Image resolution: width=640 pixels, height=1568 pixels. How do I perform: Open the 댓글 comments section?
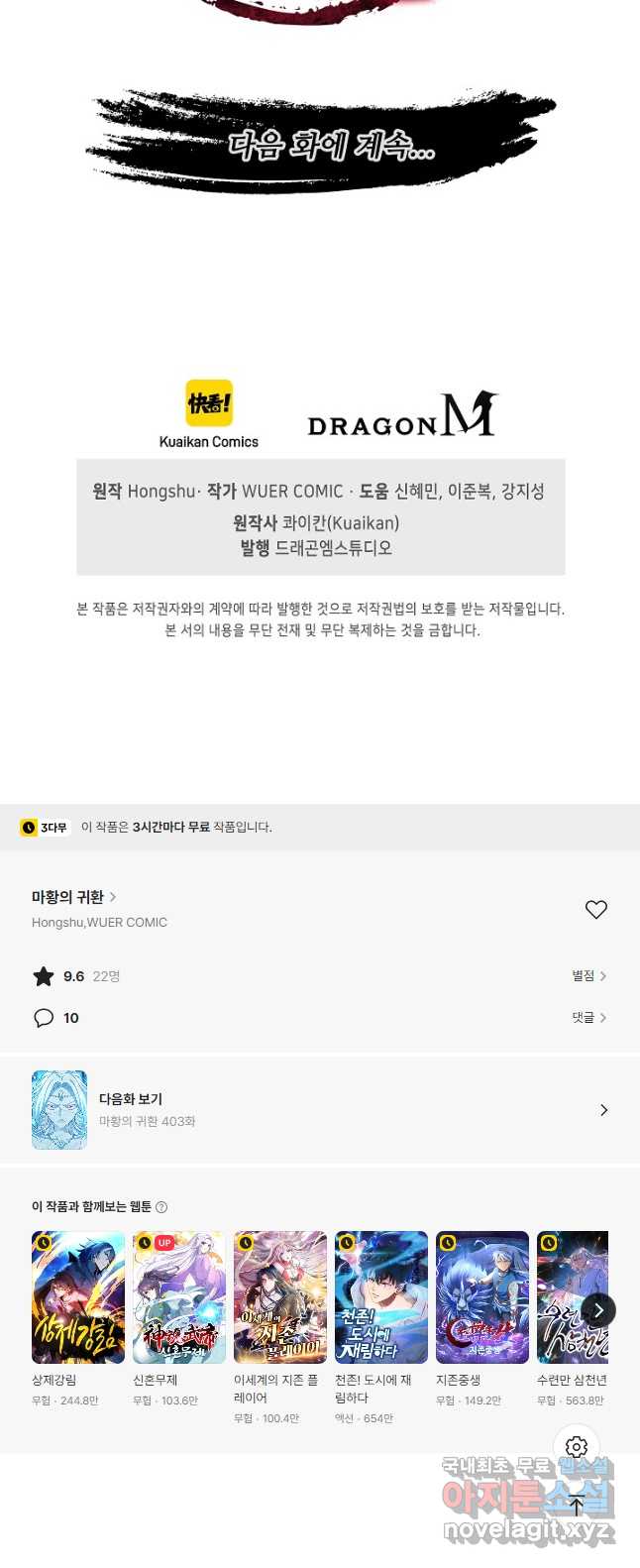pyautogui.click(x=588, y=1018)
